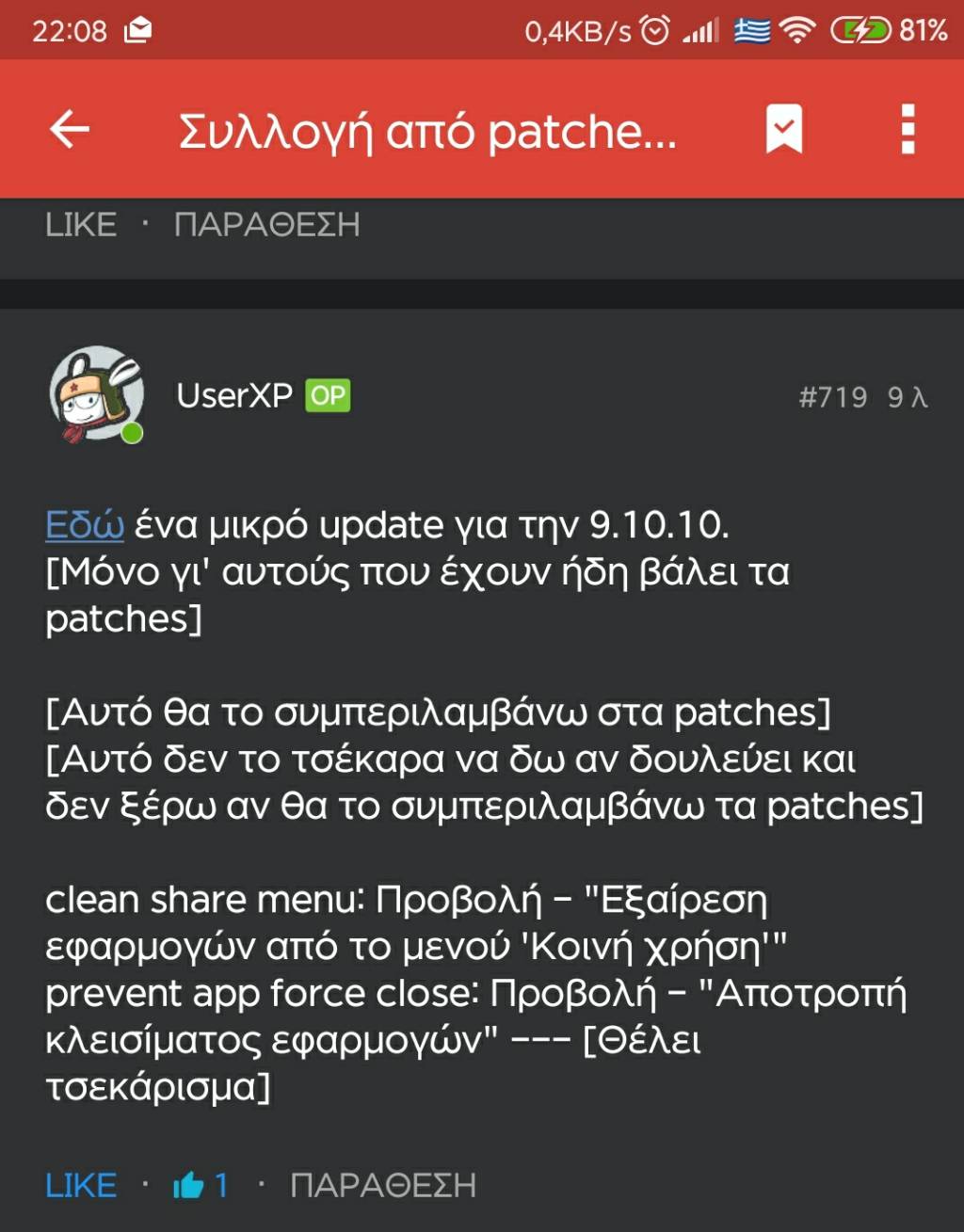The height and width of the screenshot is (1232, 964).
Task: Open post number #719 link
Action: tap(832, 397)
